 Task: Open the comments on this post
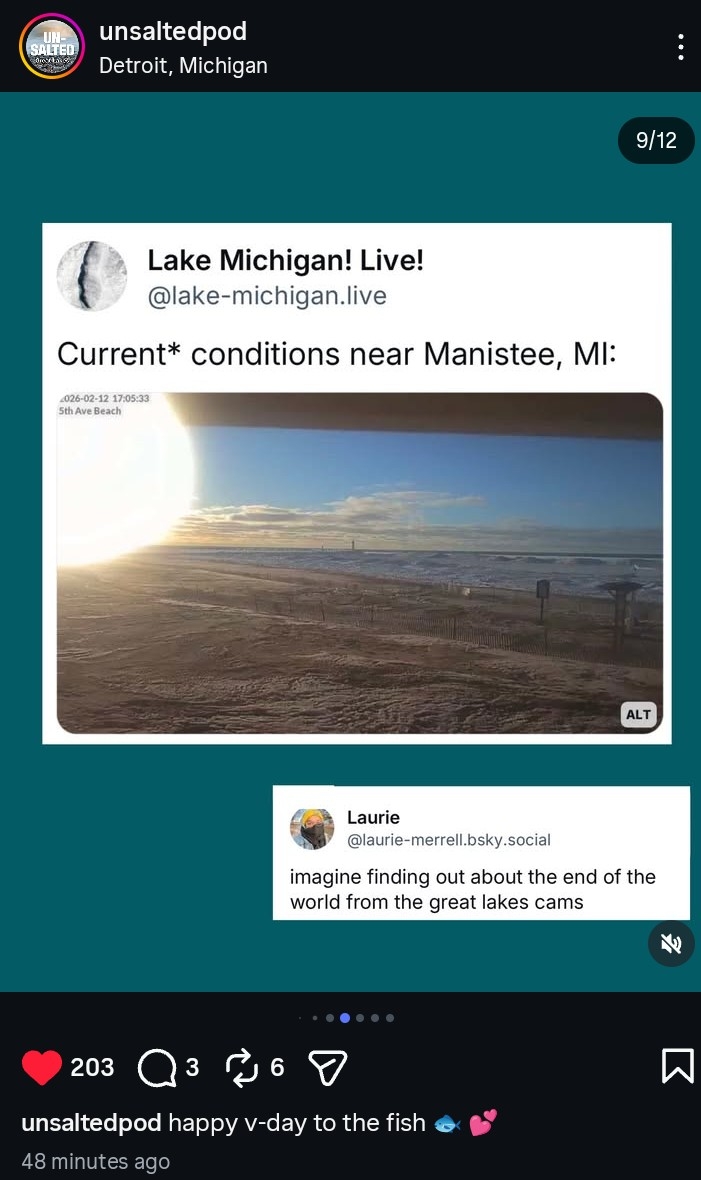(156, 1068)
